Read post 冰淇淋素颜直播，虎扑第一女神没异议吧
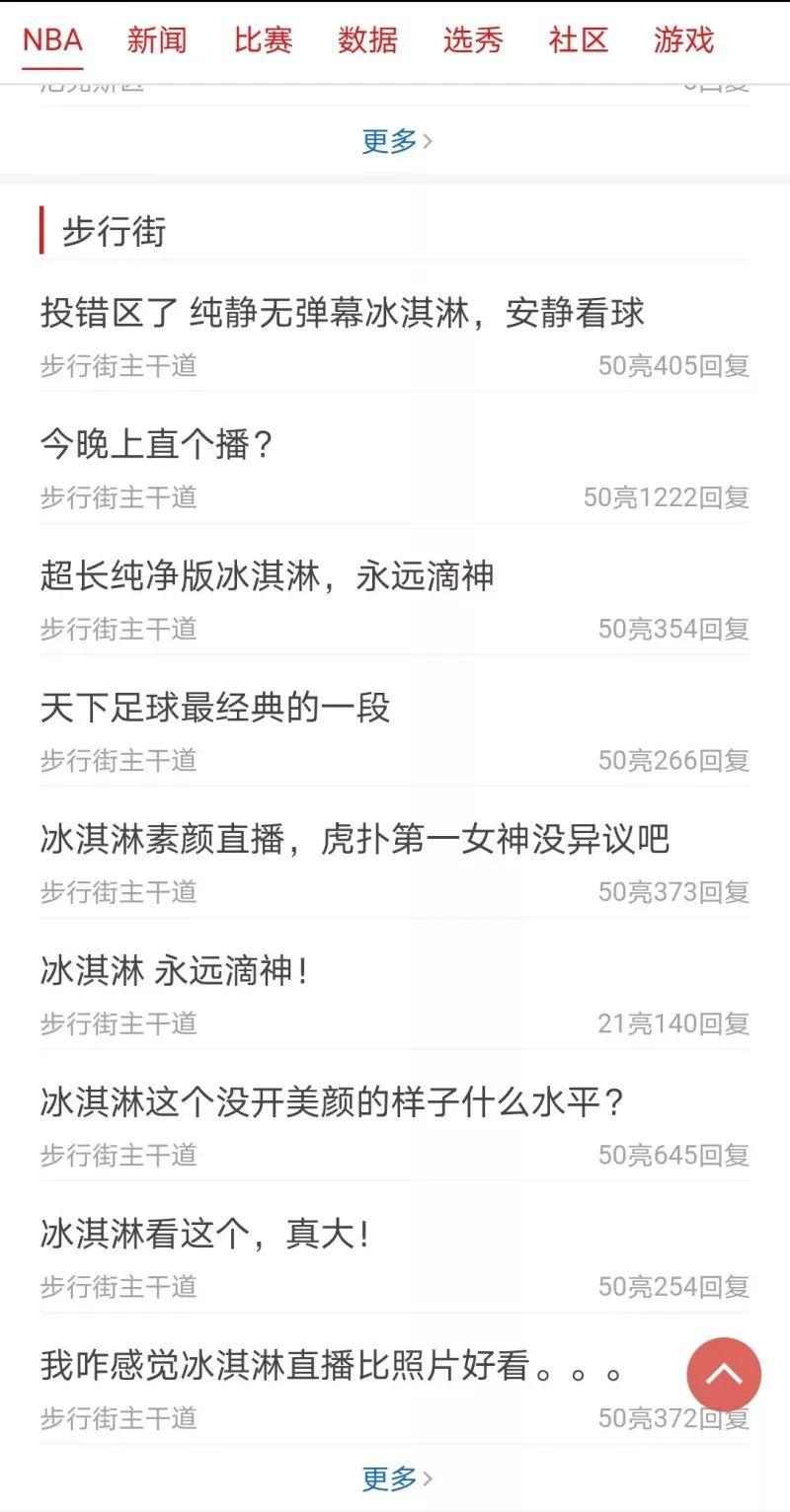790x1512 pixels. [x=355, y=840]
